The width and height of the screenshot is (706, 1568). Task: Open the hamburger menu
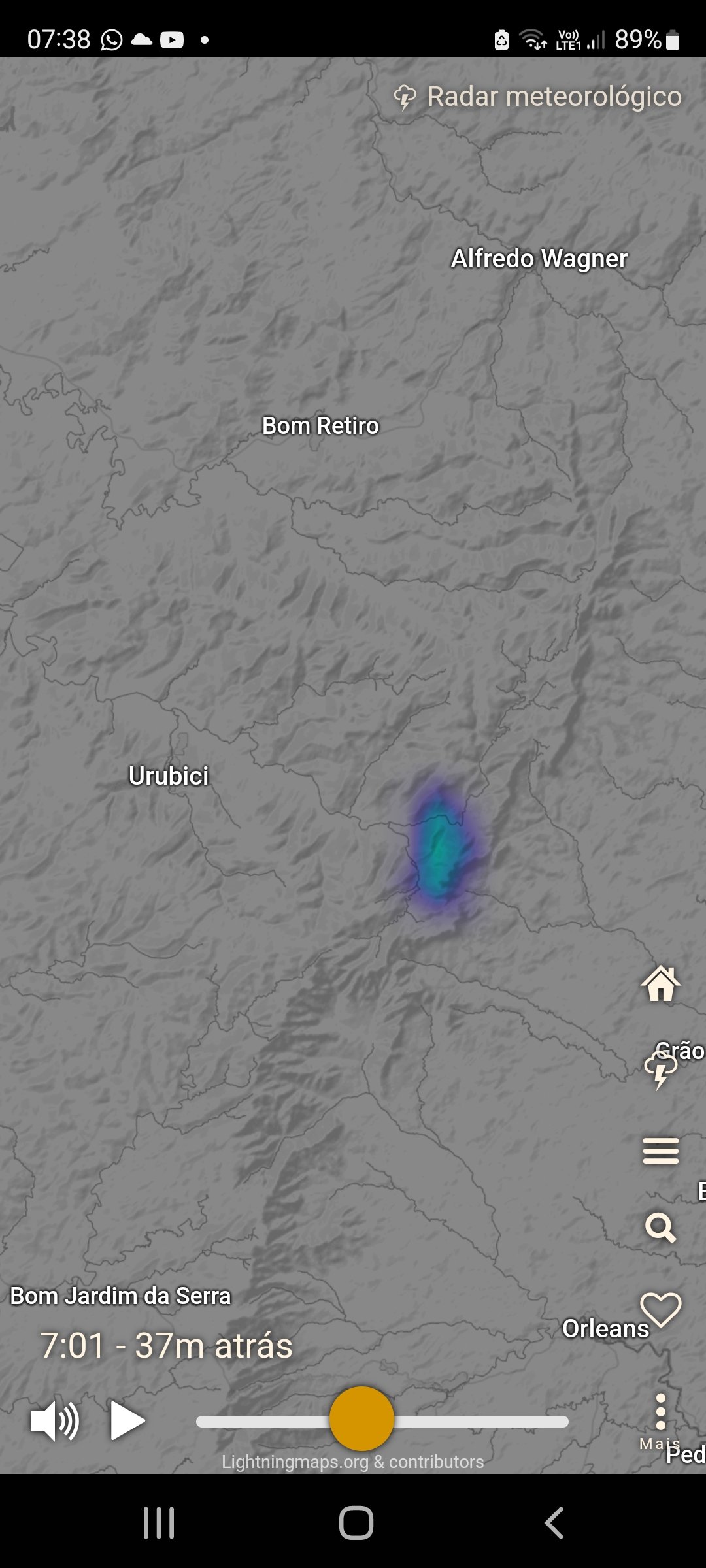660,1151
